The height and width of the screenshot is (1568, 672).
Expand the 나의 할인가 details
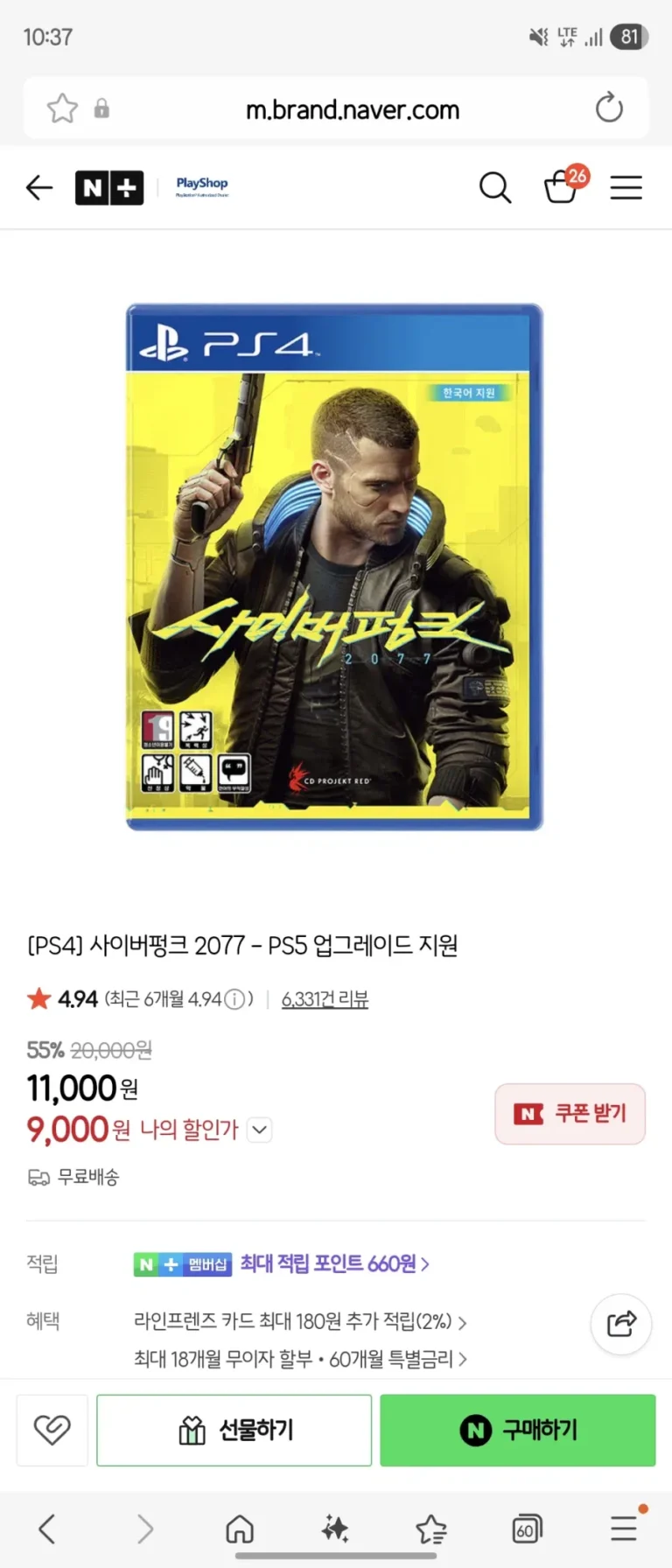pyautogui.click(x=260, y=1130)
